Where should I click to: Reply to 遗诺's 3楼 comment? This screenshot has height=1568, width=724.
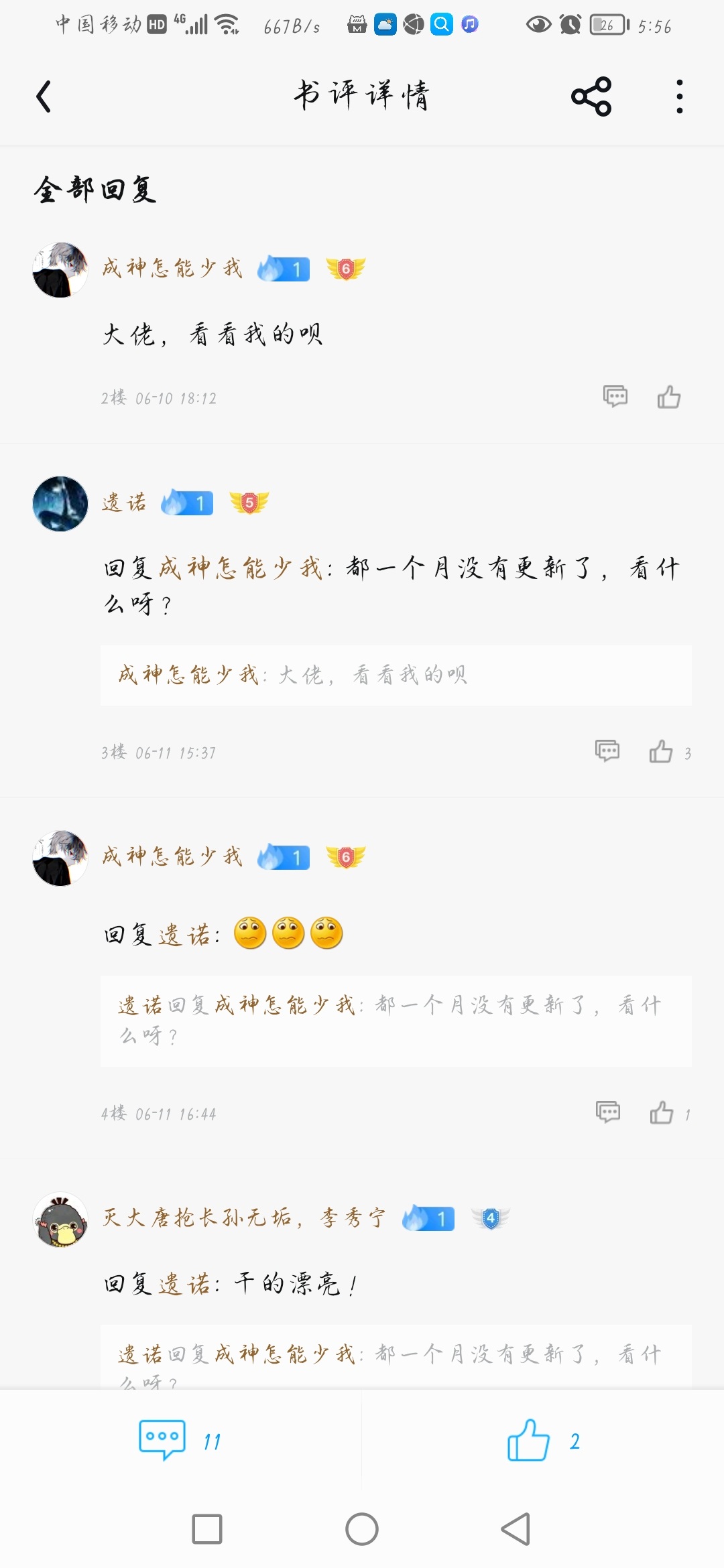[607, 751]
